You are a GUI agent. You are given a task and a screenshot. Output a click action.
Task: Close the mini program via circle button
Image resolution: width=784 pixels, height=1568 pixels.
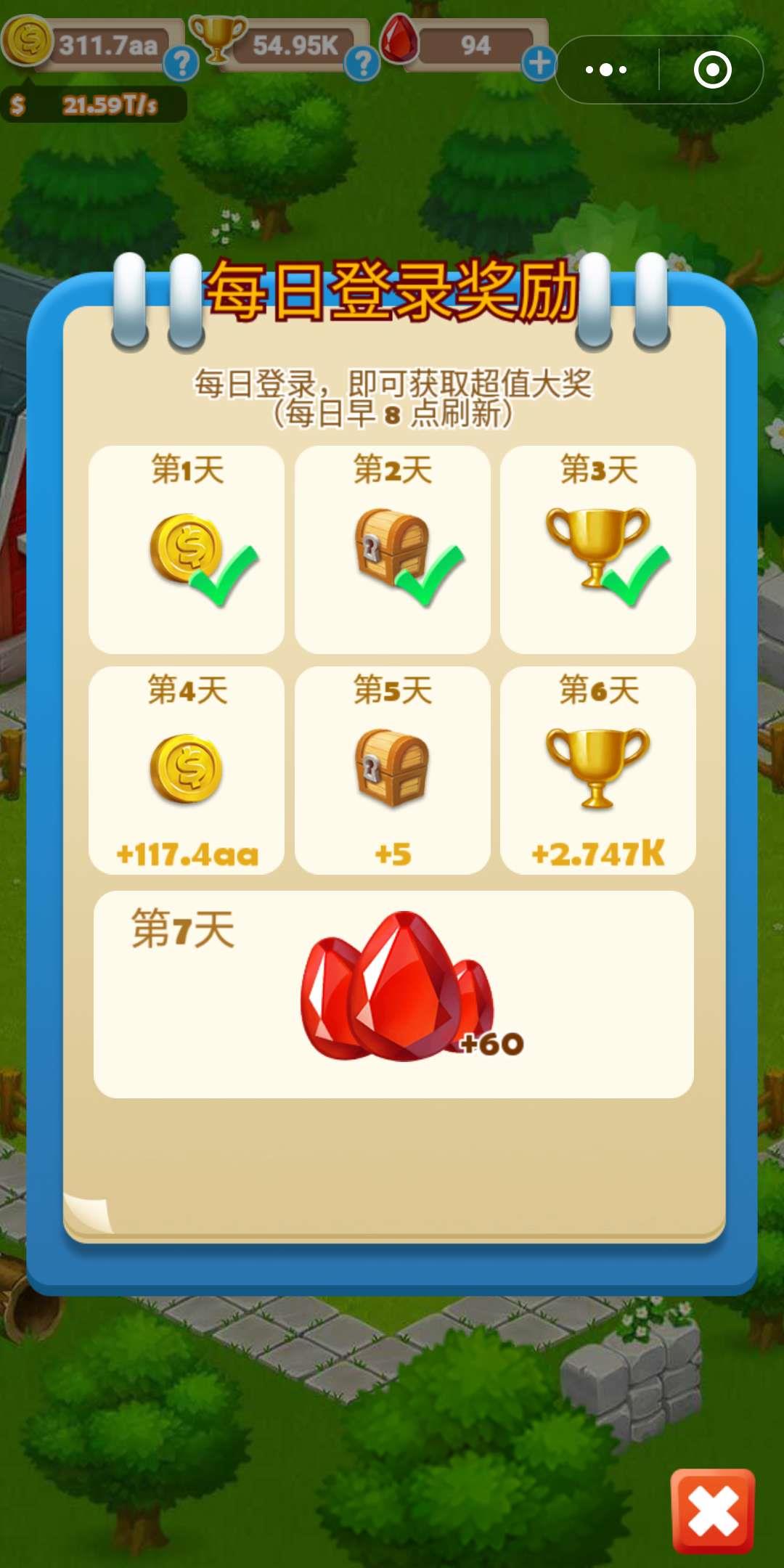point(712,70)
